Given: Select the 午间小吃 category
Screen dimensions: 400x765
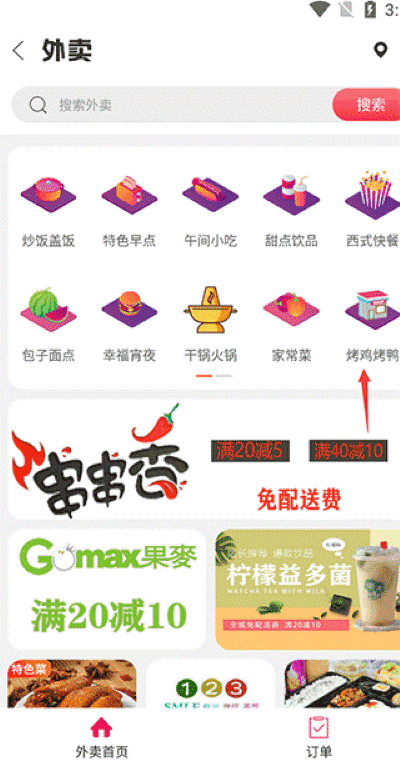Looking at the screenshot, I should [x=210, y=210].
